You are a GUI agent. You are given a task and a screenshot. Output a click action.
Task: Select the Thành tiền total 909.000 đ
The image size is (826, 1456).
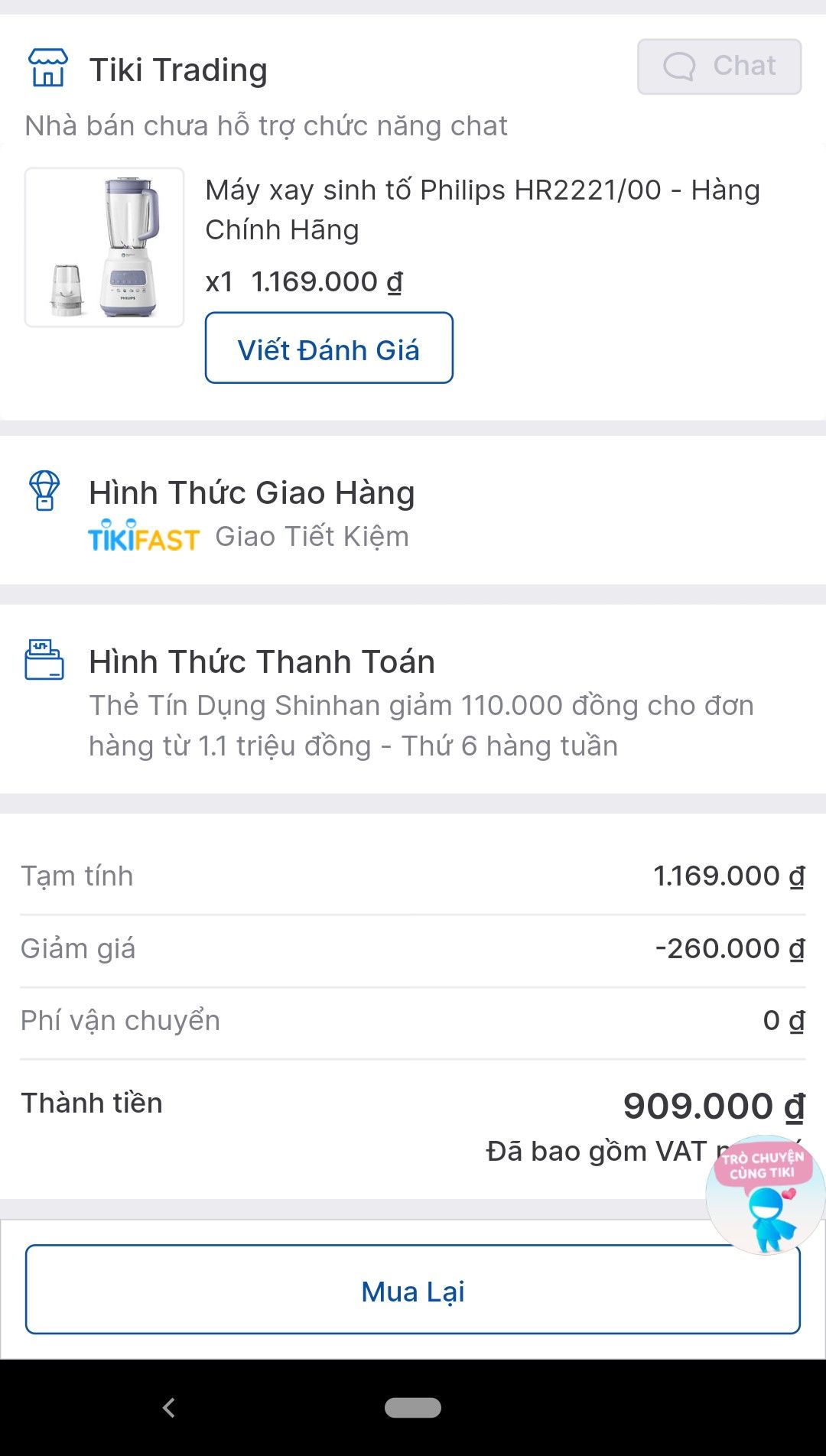(710, 1104)
